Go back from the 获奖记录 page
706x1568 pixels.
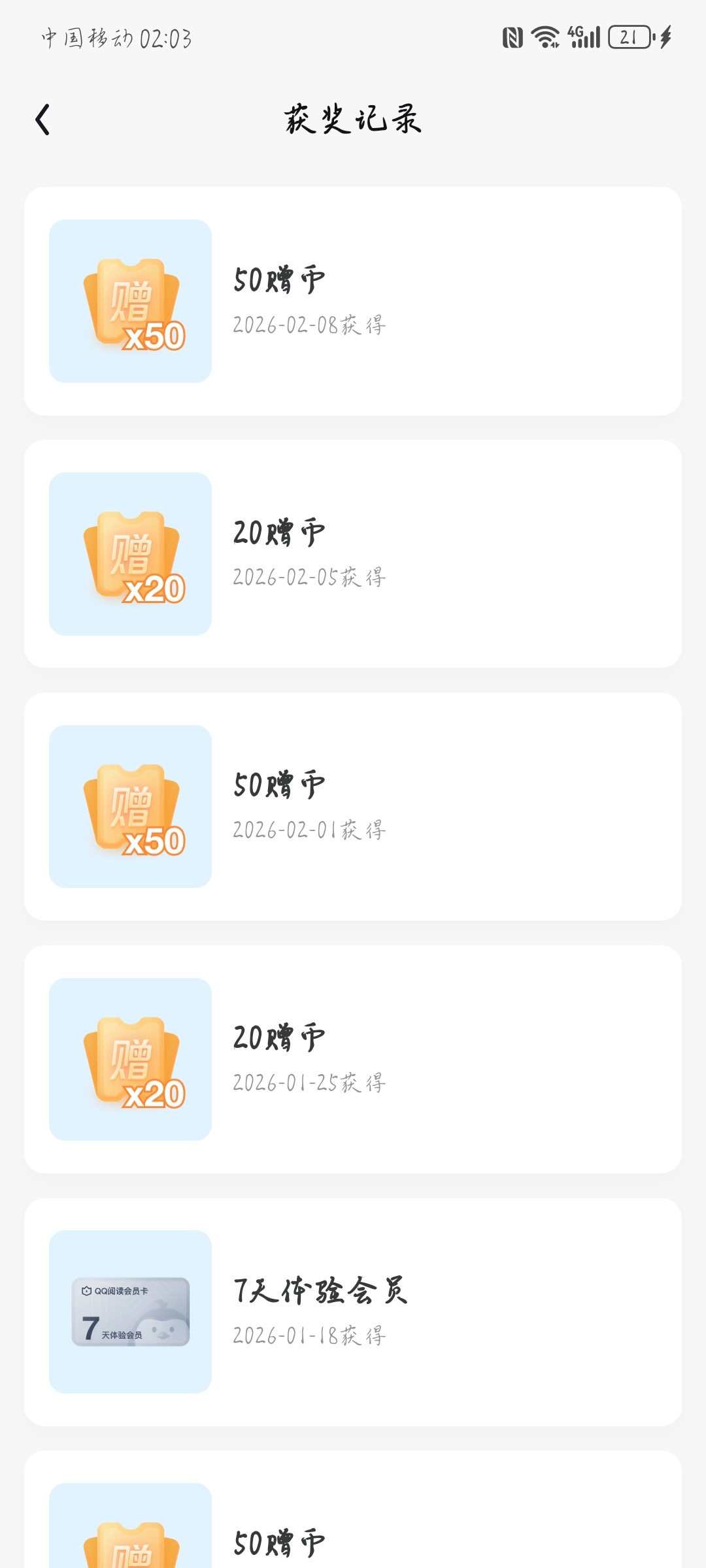point(43,120)
